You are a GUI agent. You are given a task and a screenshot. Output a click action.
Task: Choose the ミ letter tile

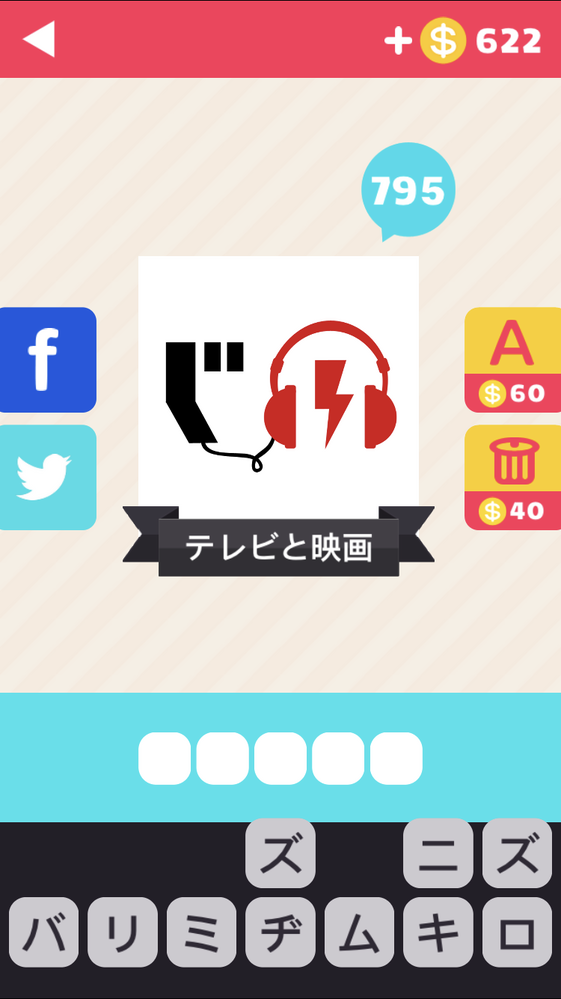coord(201,932)
